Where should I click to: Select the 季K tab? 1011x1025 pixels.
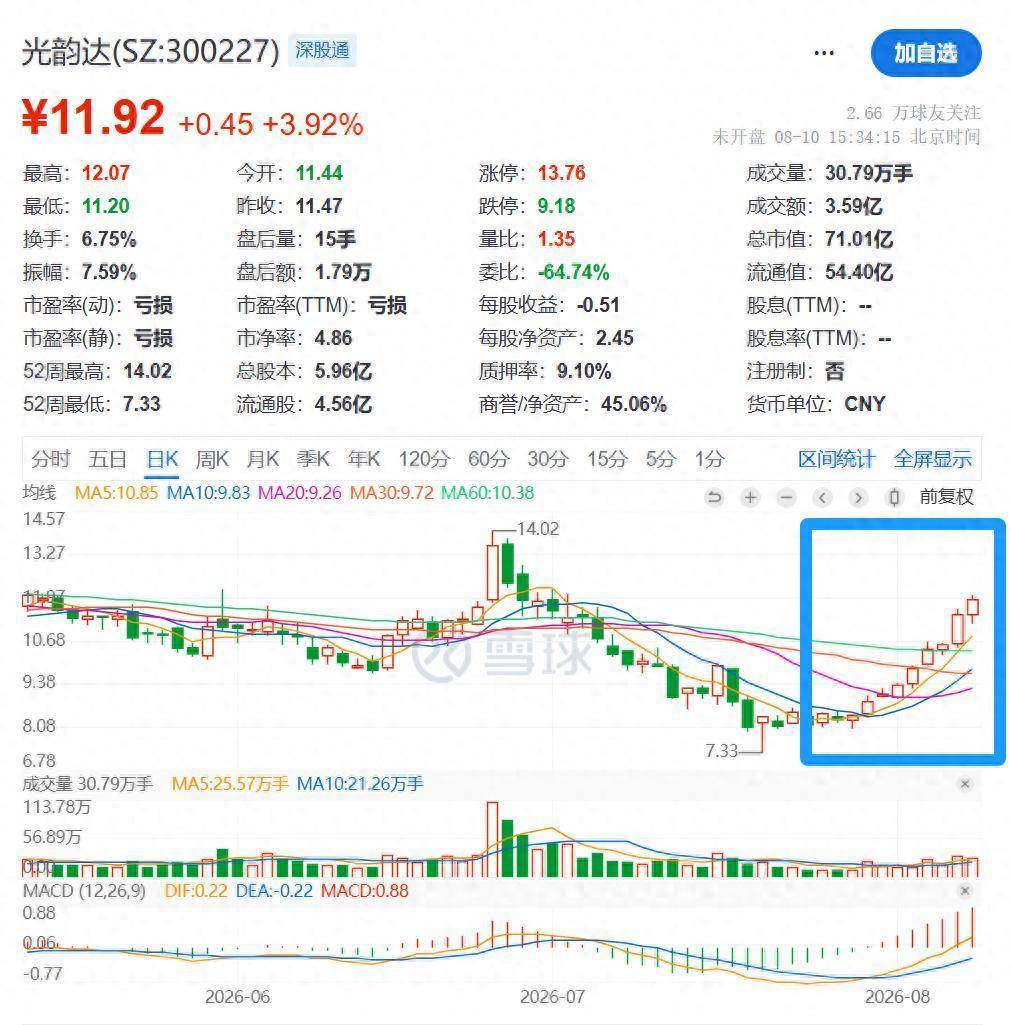coord(313,459)
